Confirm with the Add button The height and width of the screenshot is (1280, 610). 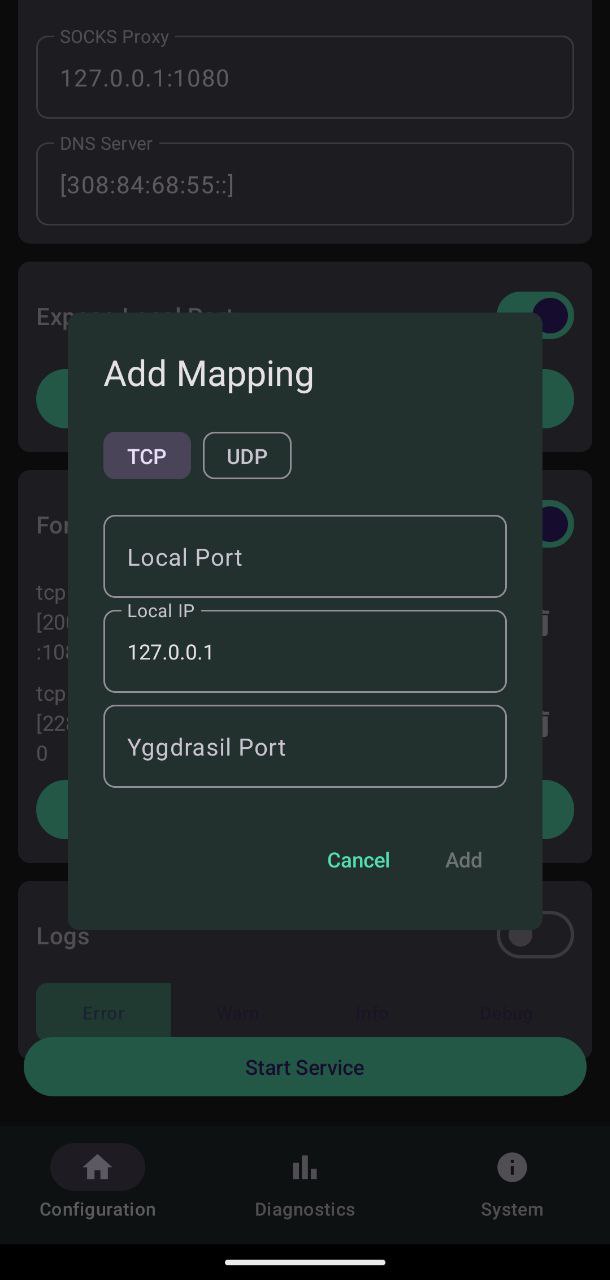point(463,860)
